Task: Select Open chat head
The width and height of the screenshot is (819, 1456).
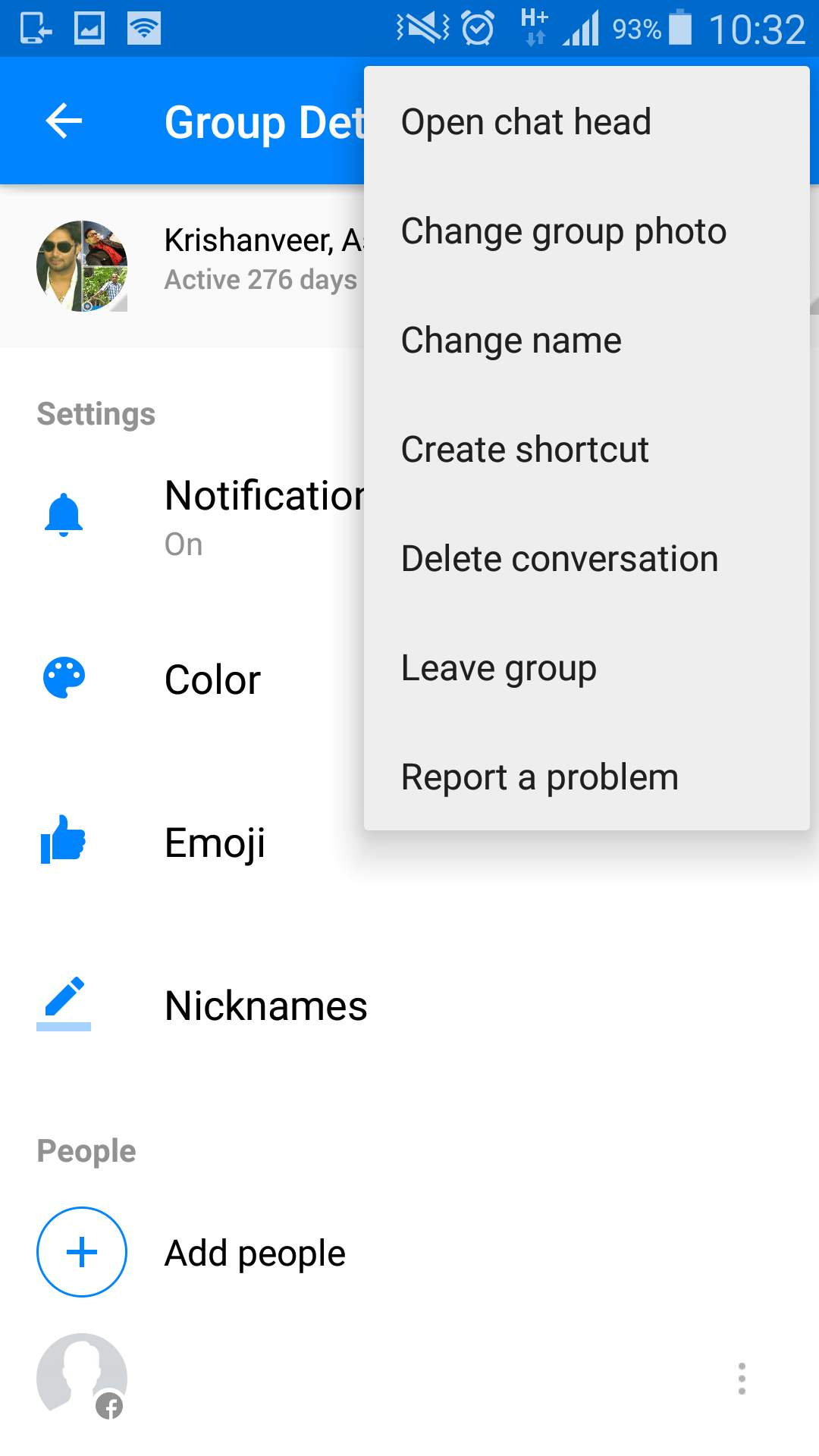Action: pyautogui.click(x=587, y=121)
